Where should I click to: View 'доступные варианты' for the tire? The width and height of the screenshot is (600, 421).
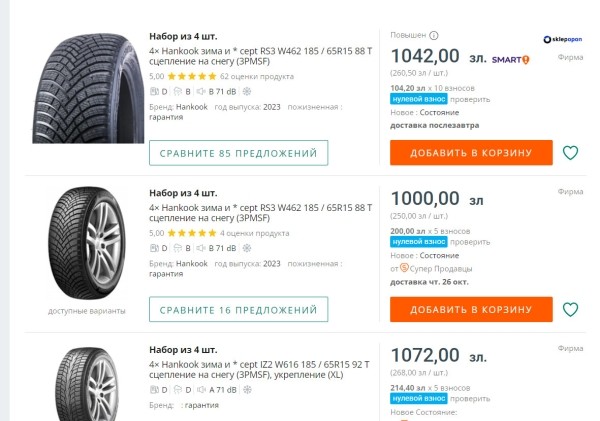(87, 311)
